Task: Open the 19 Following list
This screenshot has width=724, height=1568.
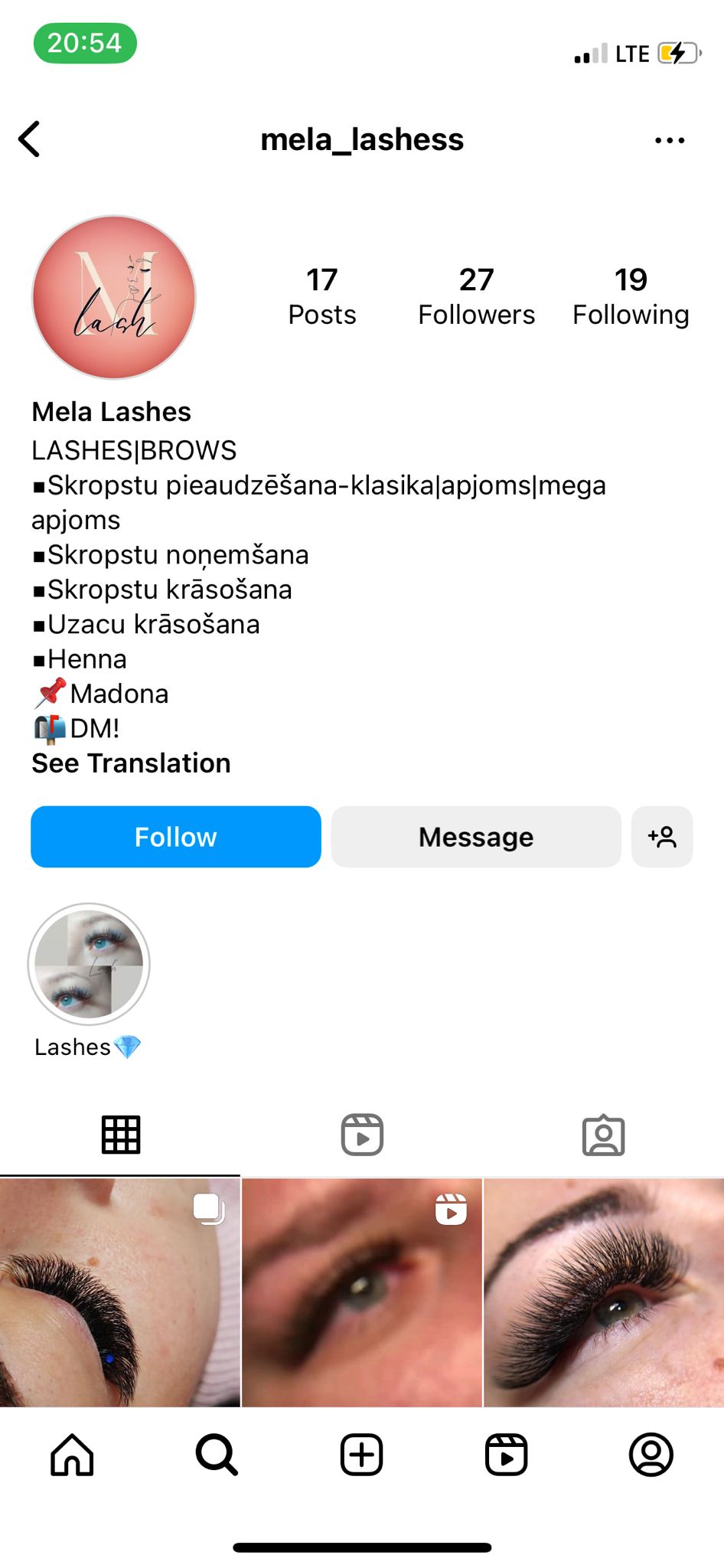Action: 631,297
